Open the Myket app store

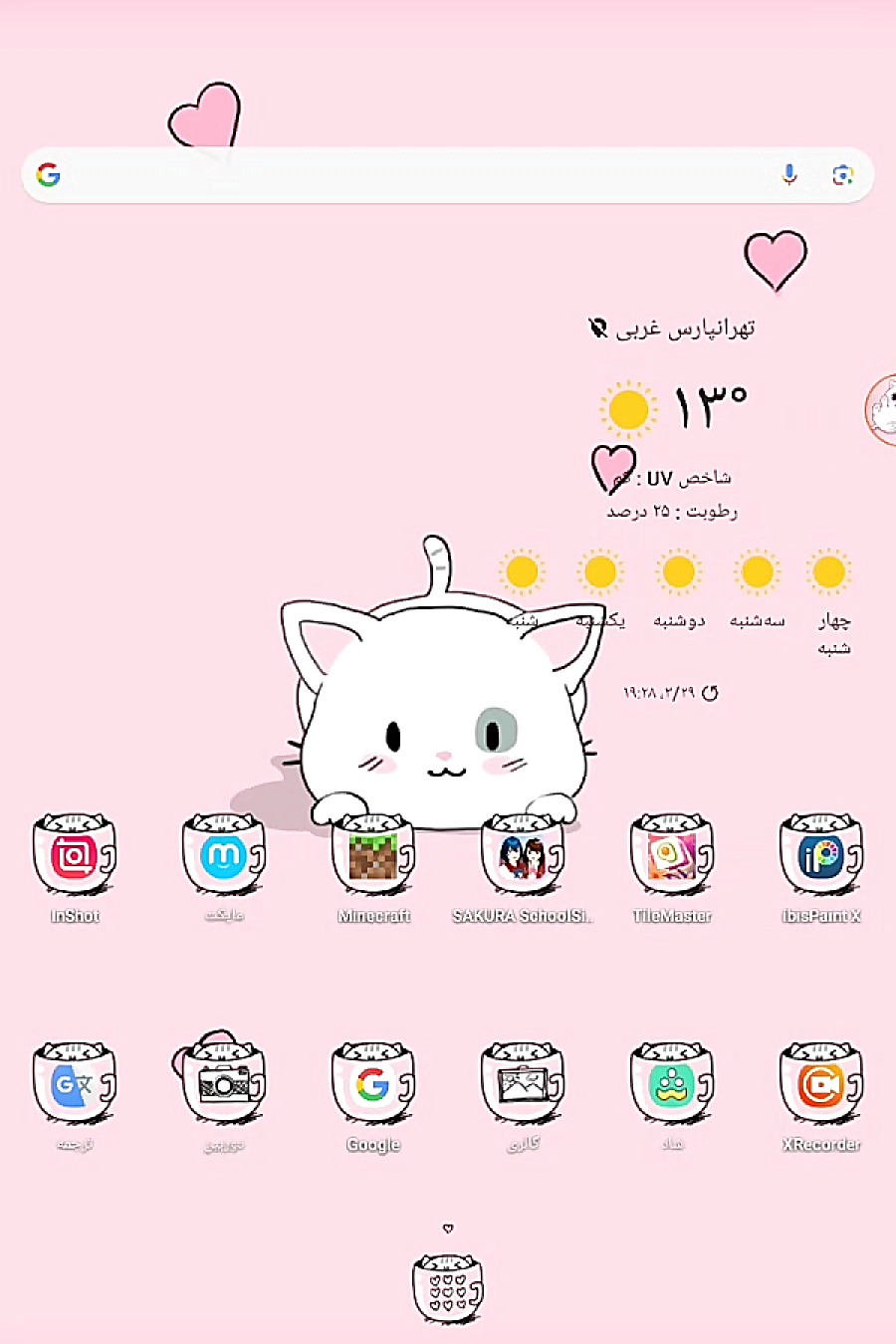tap(224, 858)
